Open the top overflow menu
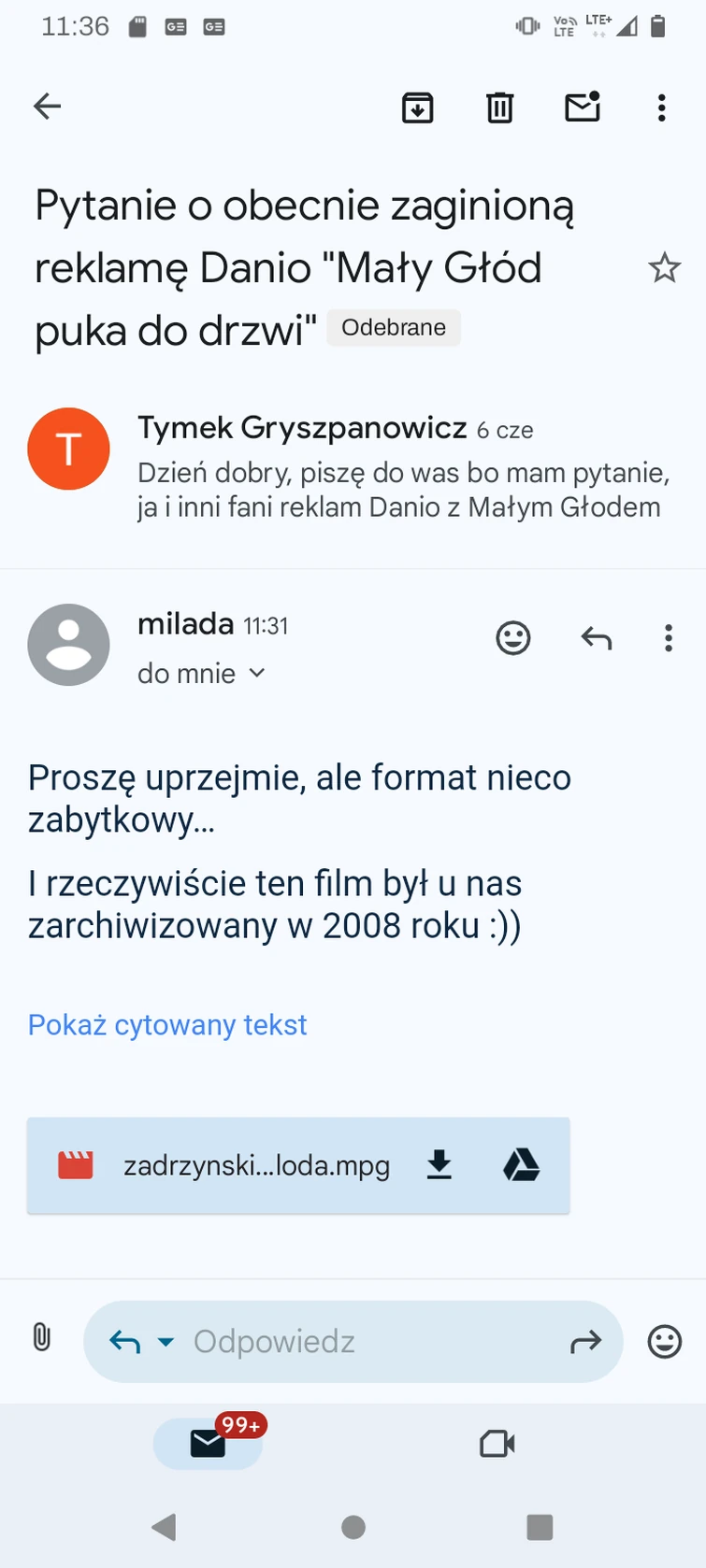Image resolution: width=706 pixels, height=1568 pixels. pyautogui.click(x=661, y=108)
